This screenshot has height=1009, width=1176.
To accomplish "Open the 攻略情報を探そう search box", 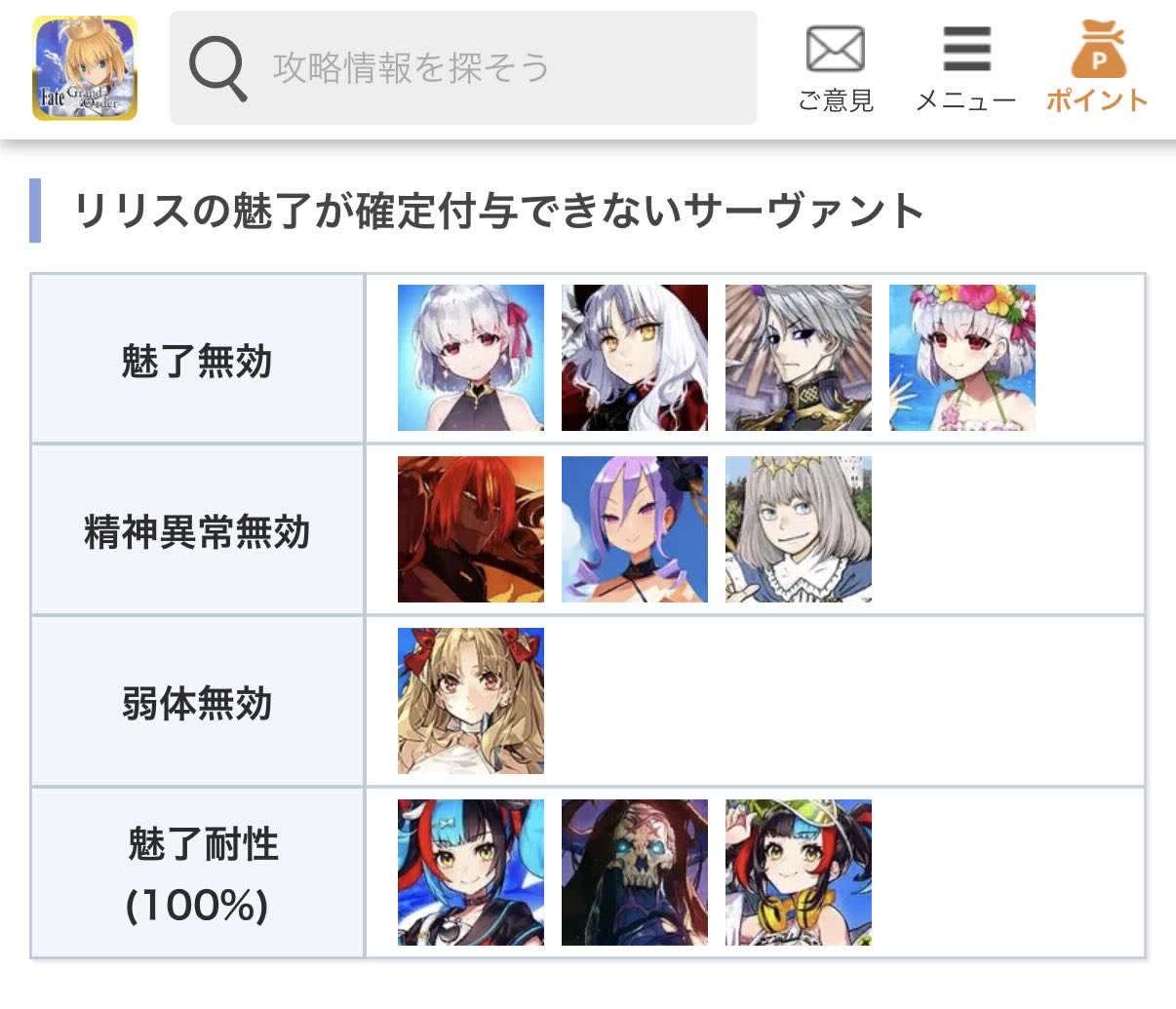I will click(463, 68).
